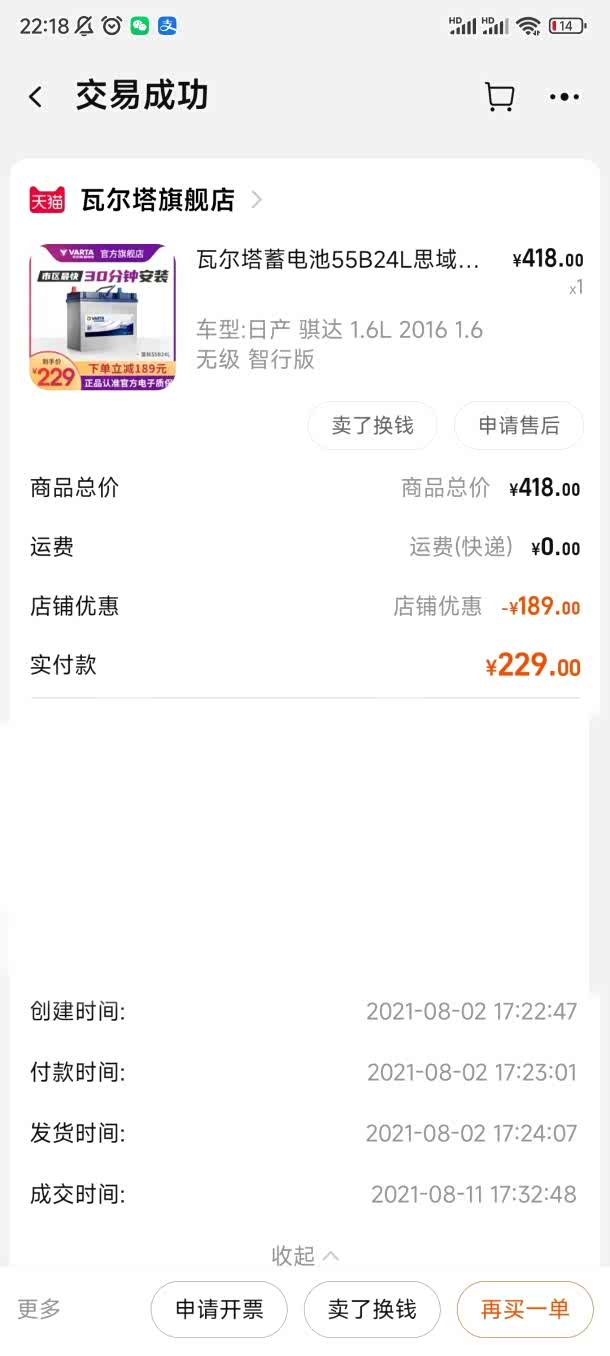The height and width of the screenshot is (1356, 610).
Task: Open the 瓦尔塔蓄电池 product image
Action: tap(102, 317)
